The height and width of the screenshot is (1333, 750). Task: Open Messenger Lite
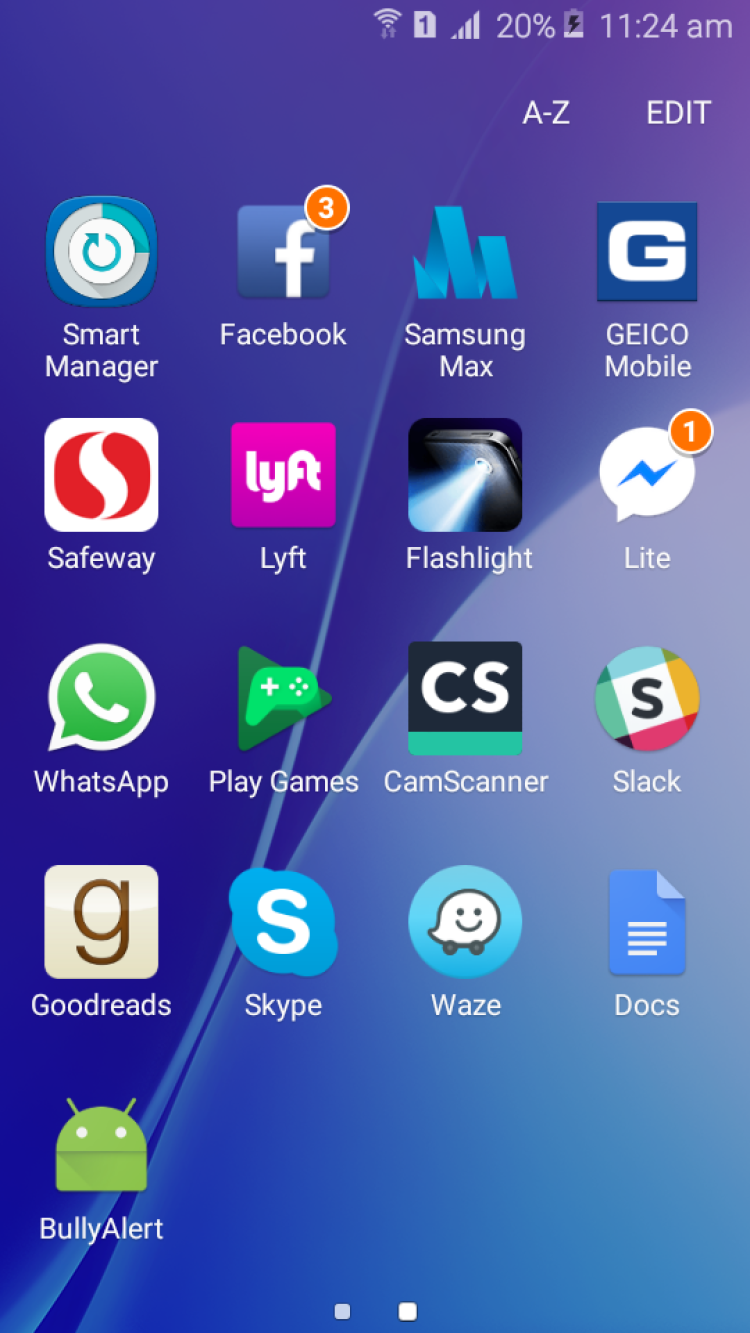tap(647, 475)
